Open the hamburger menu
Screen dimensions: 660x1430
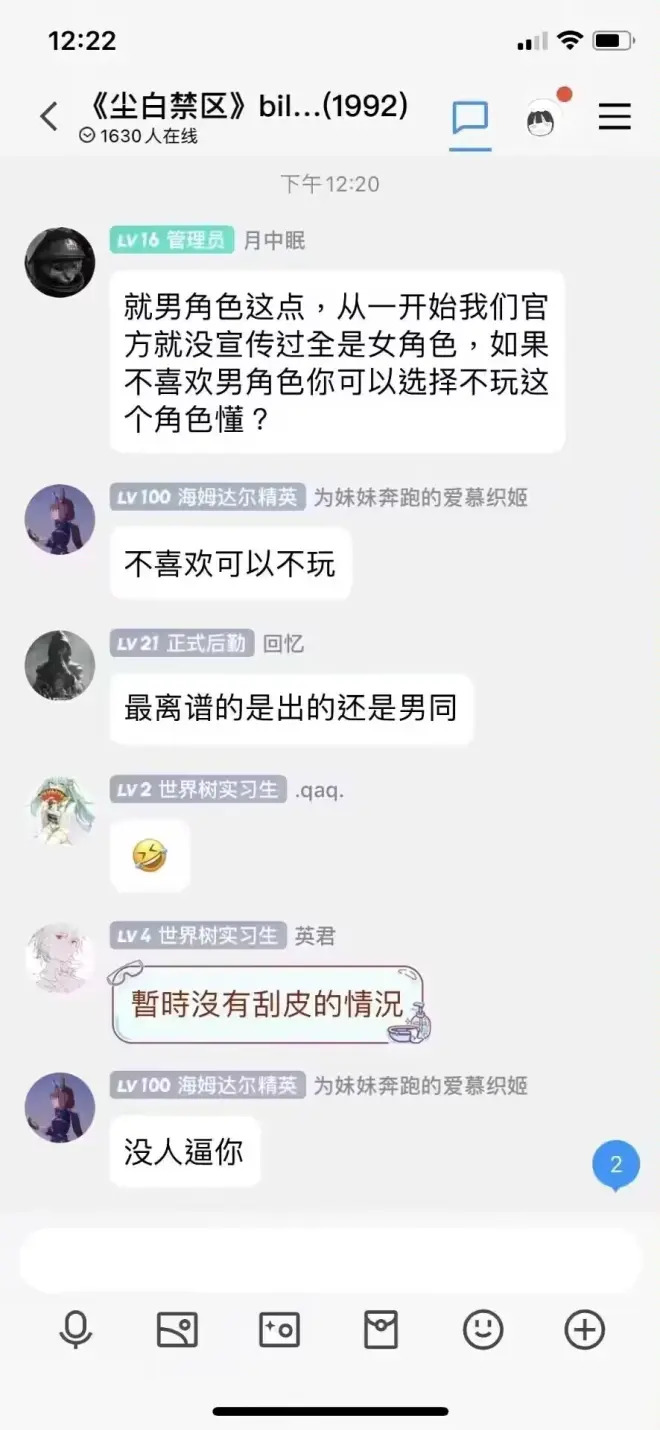click(x=614, y=118)
